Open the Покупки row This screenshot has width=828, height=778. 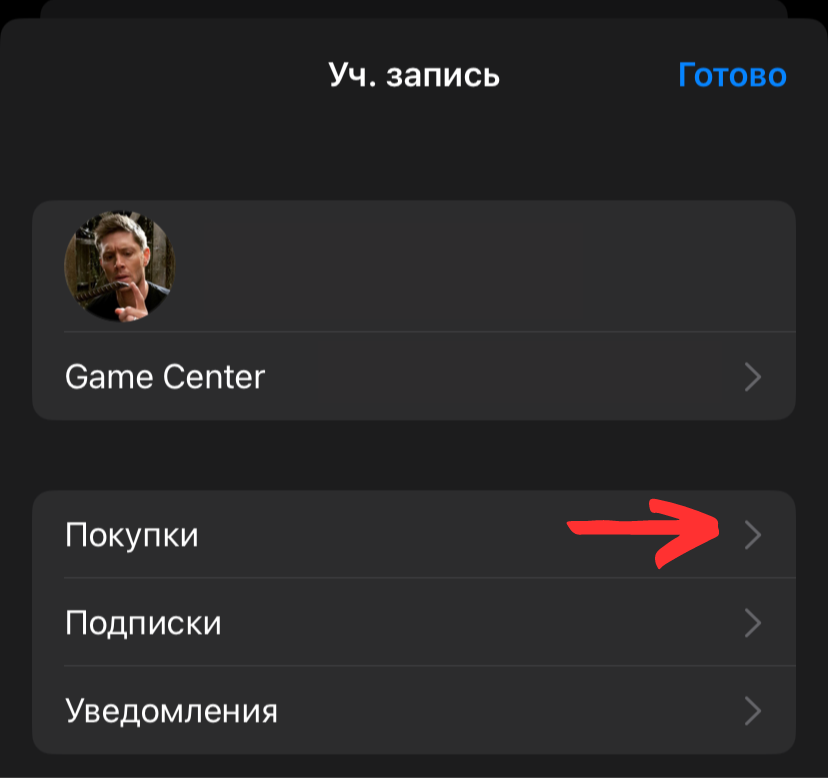click(414, 535)
